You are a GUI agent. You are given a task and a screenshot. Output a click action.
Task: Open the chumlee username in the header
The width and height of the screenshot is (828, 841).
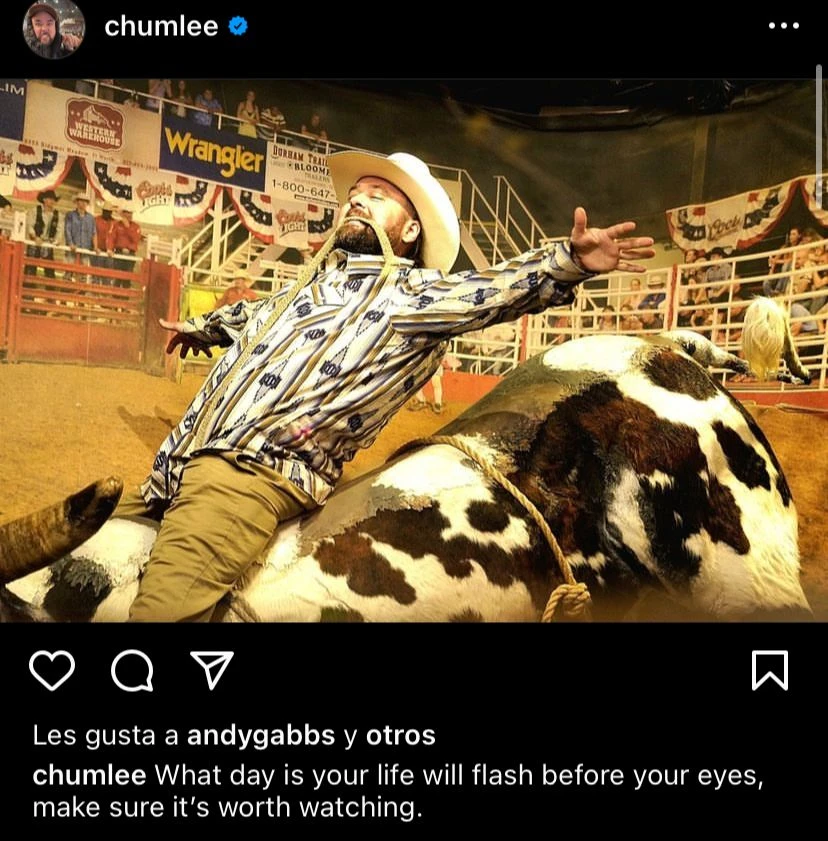[x=161, y=27]
